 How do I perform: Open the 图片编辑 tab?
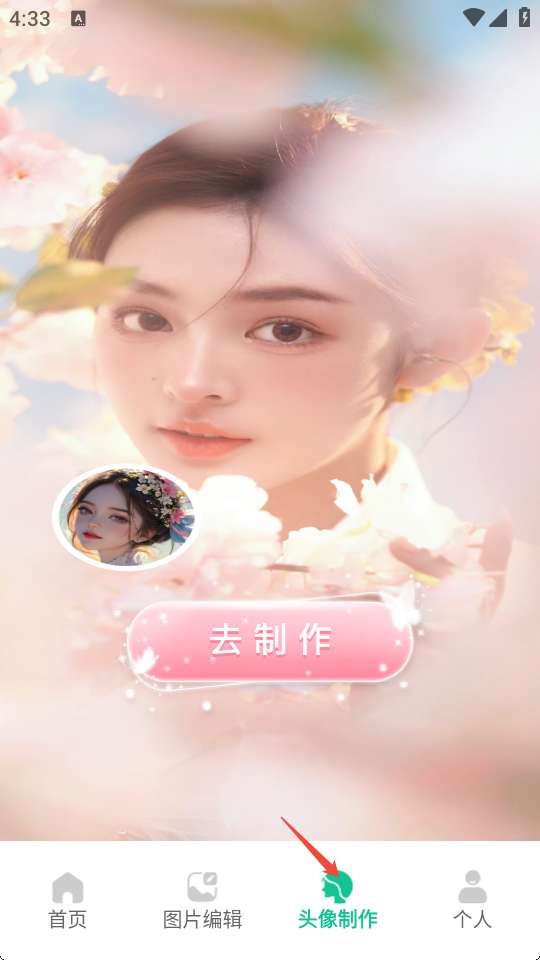[x=202, y=900]
